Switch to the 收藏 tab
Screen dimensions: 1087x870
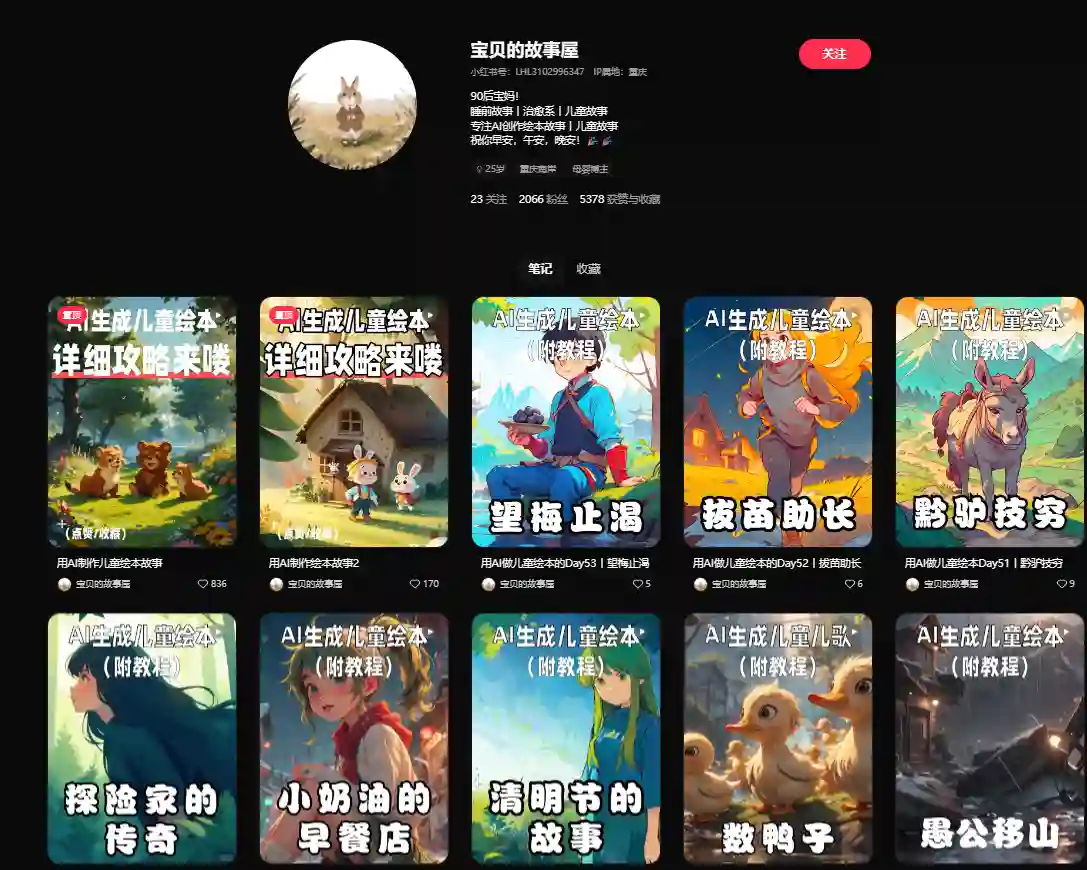coord(588,269)
